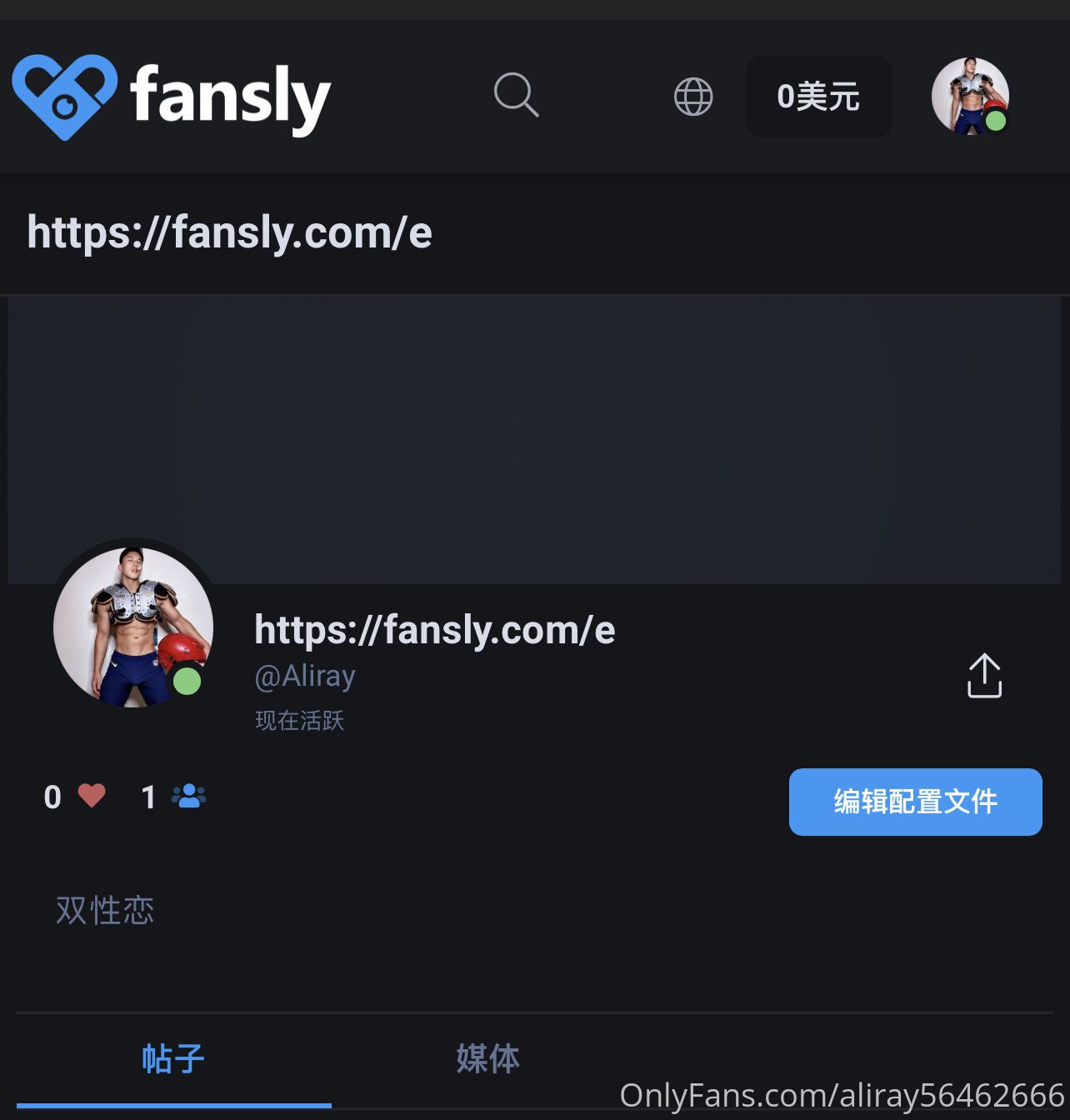
Task: Open the search magnifier icon
Action: [x=516, y=95]
